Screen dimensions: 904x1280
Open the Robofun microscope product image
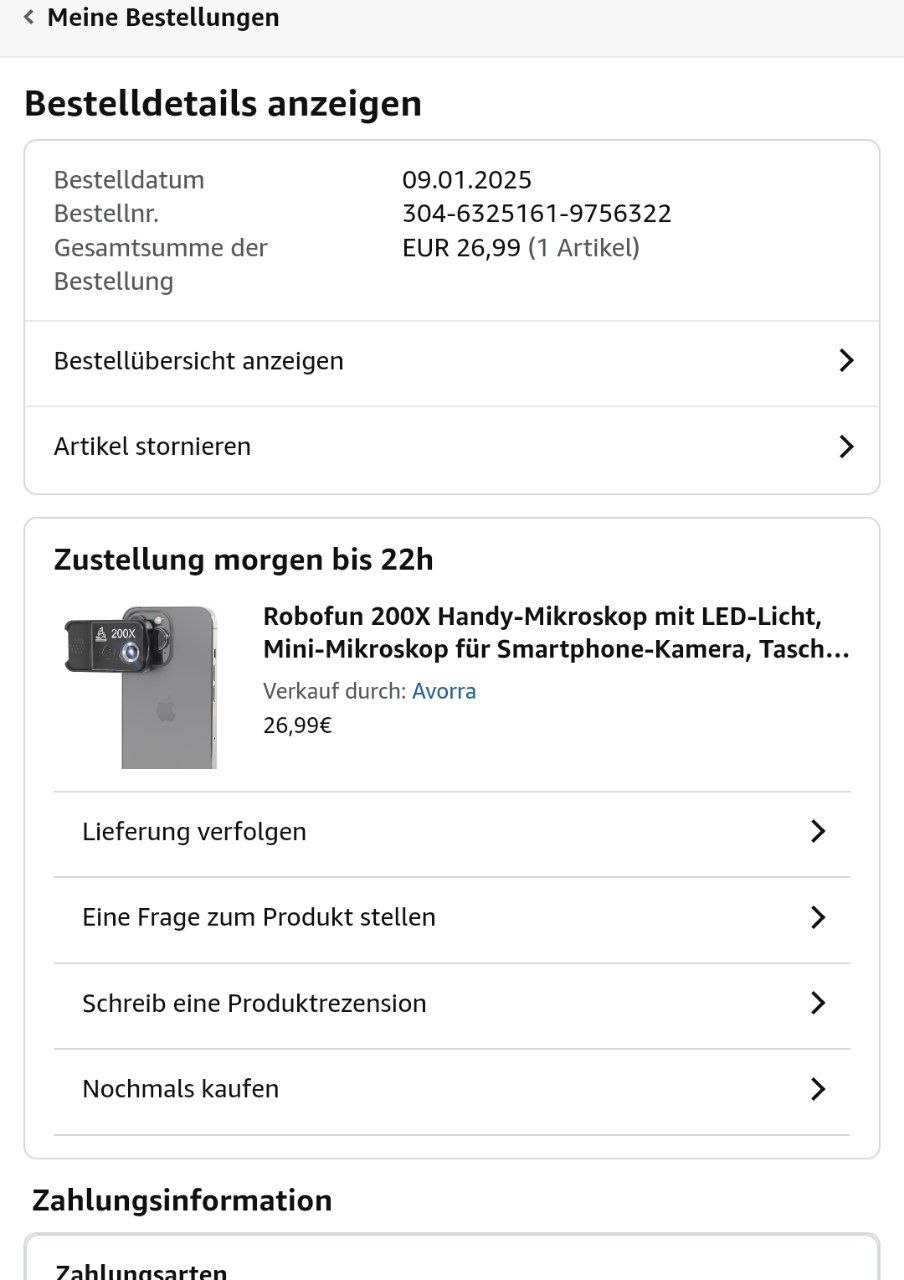tap(141, 686)
